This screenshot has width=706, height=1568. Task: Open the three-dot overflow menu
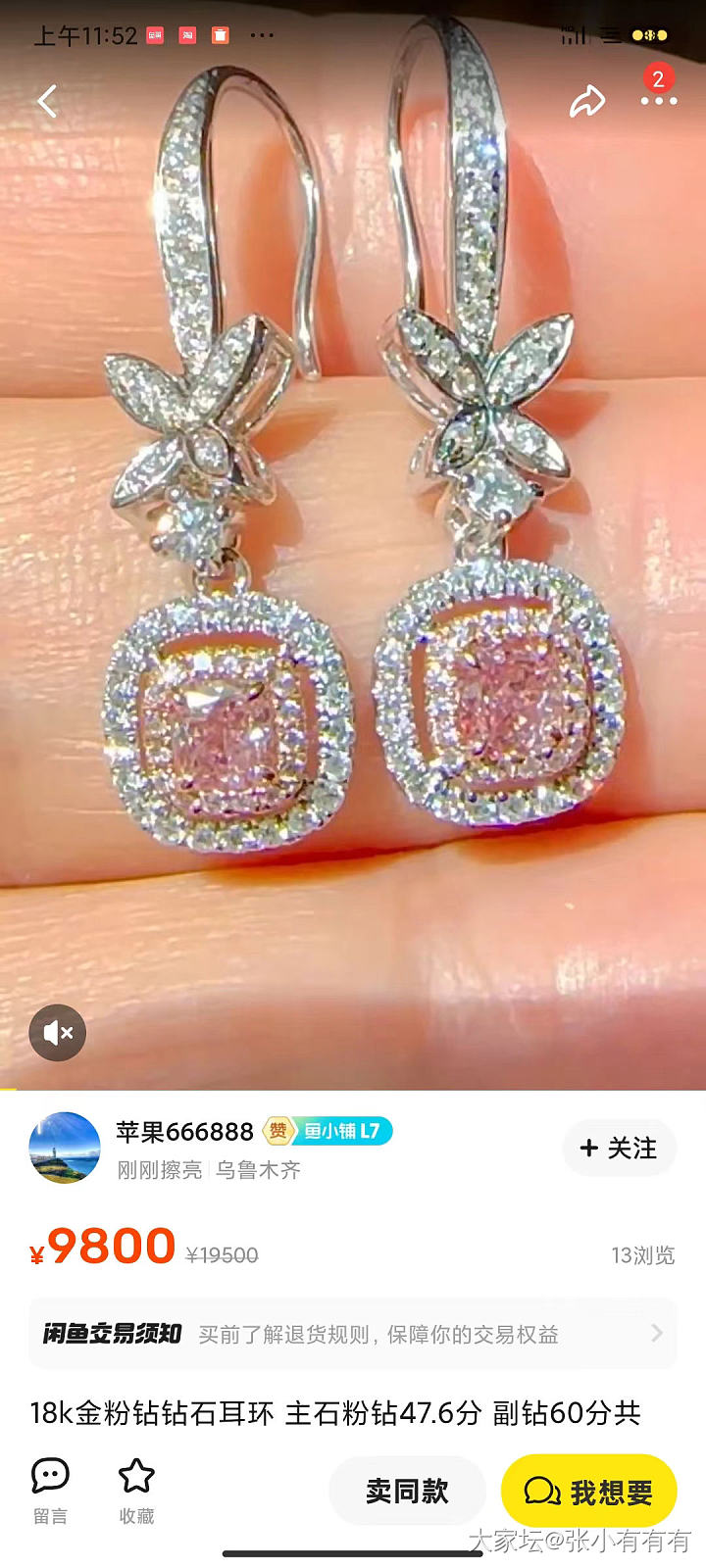click(x=658, y=101)
